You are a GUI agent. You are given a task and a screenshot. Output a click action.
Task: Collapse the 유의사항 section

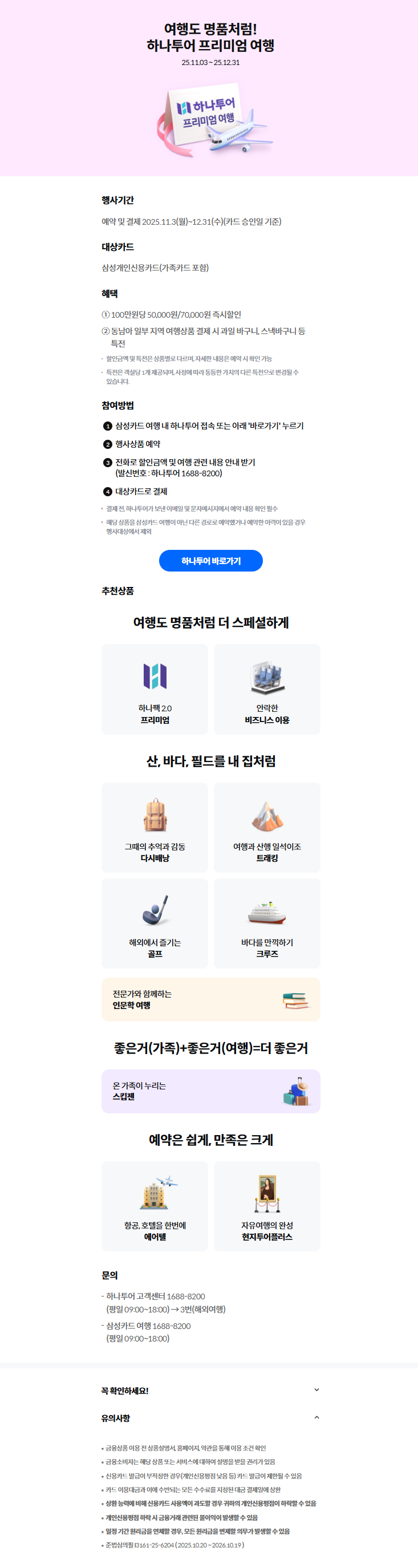pyautogui.click(x=316, y=1417)
